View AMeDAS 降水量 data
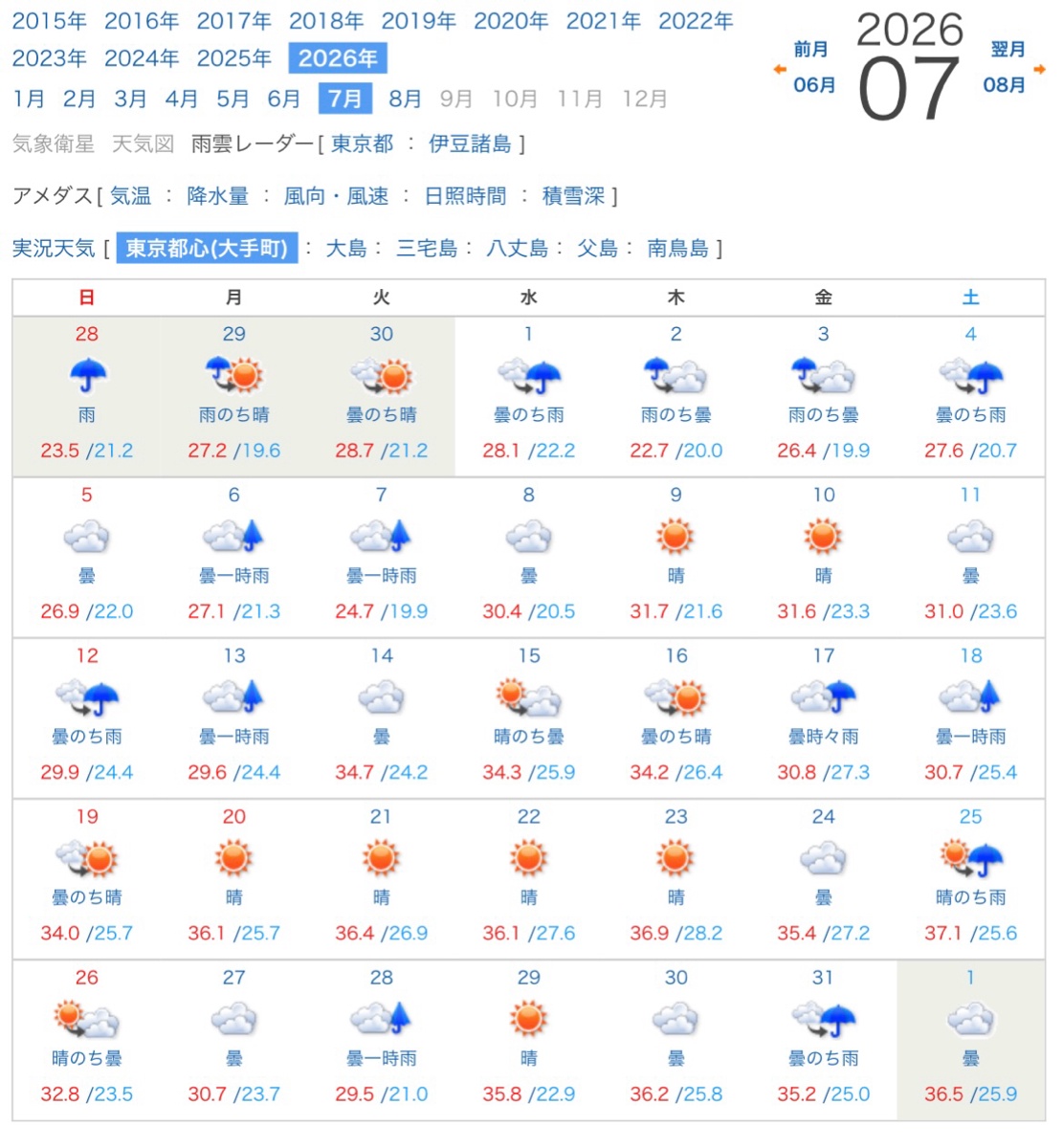The height and width of the screenshot is (1148, 1063). pyautogui.click(x=217, y=196)
